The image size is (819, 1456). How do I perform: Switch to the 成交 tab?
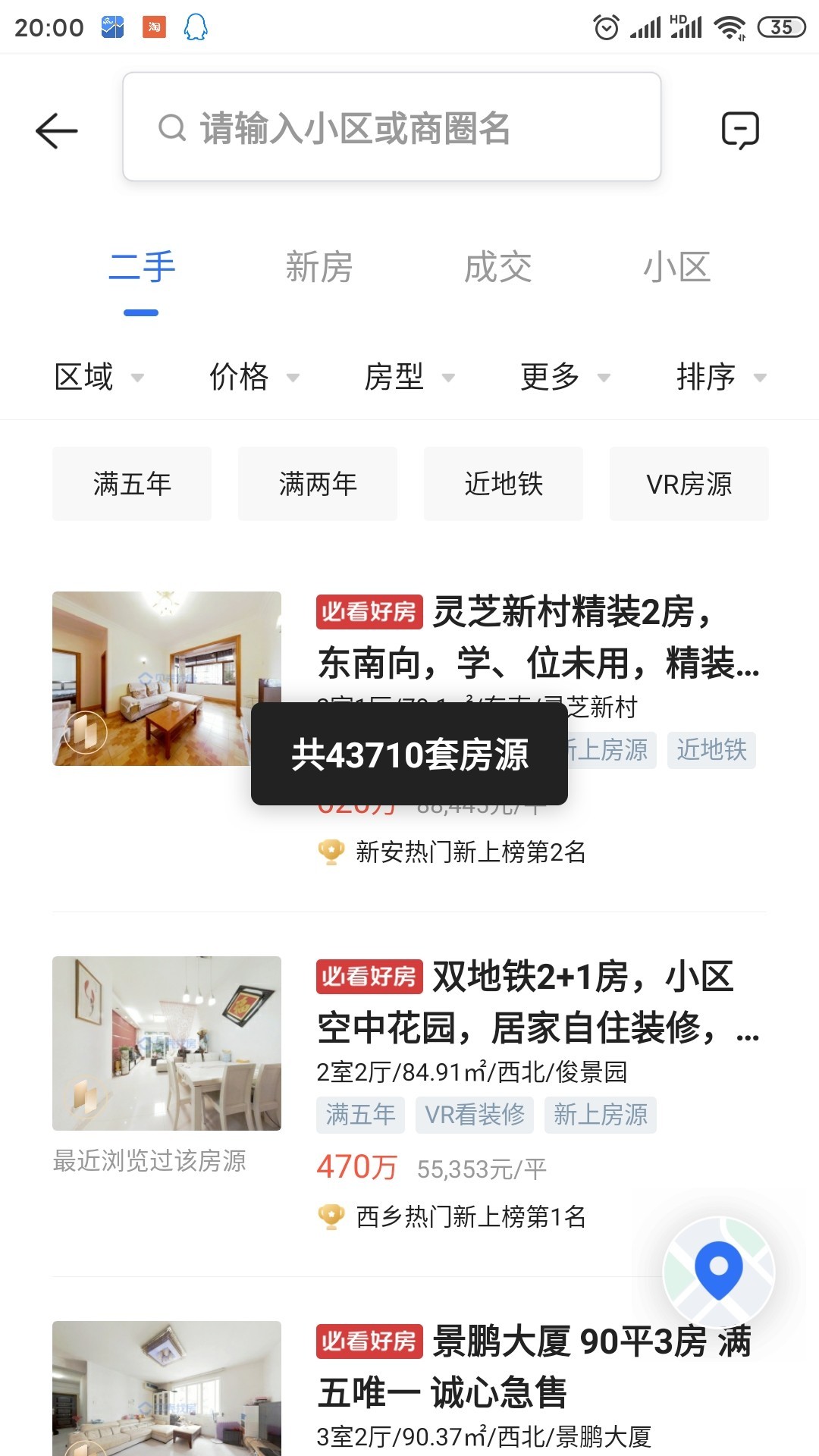click(498, 268)
